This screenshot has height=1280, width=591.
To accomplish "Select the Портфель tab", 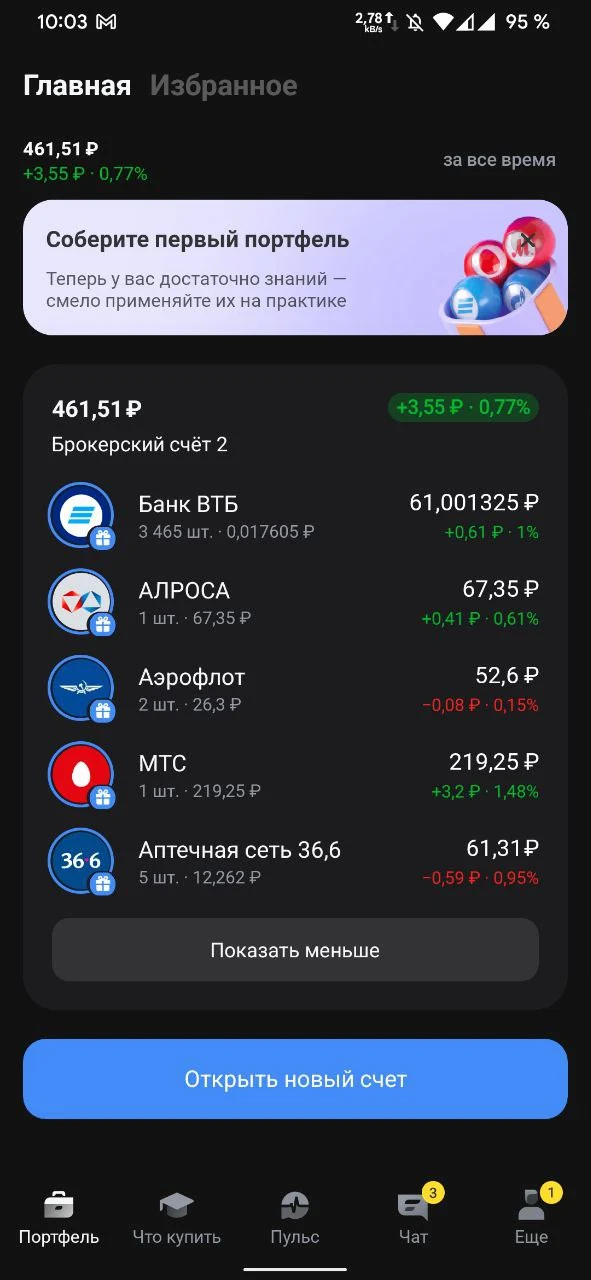I will pyautogui.click(x=59, y=1218).
